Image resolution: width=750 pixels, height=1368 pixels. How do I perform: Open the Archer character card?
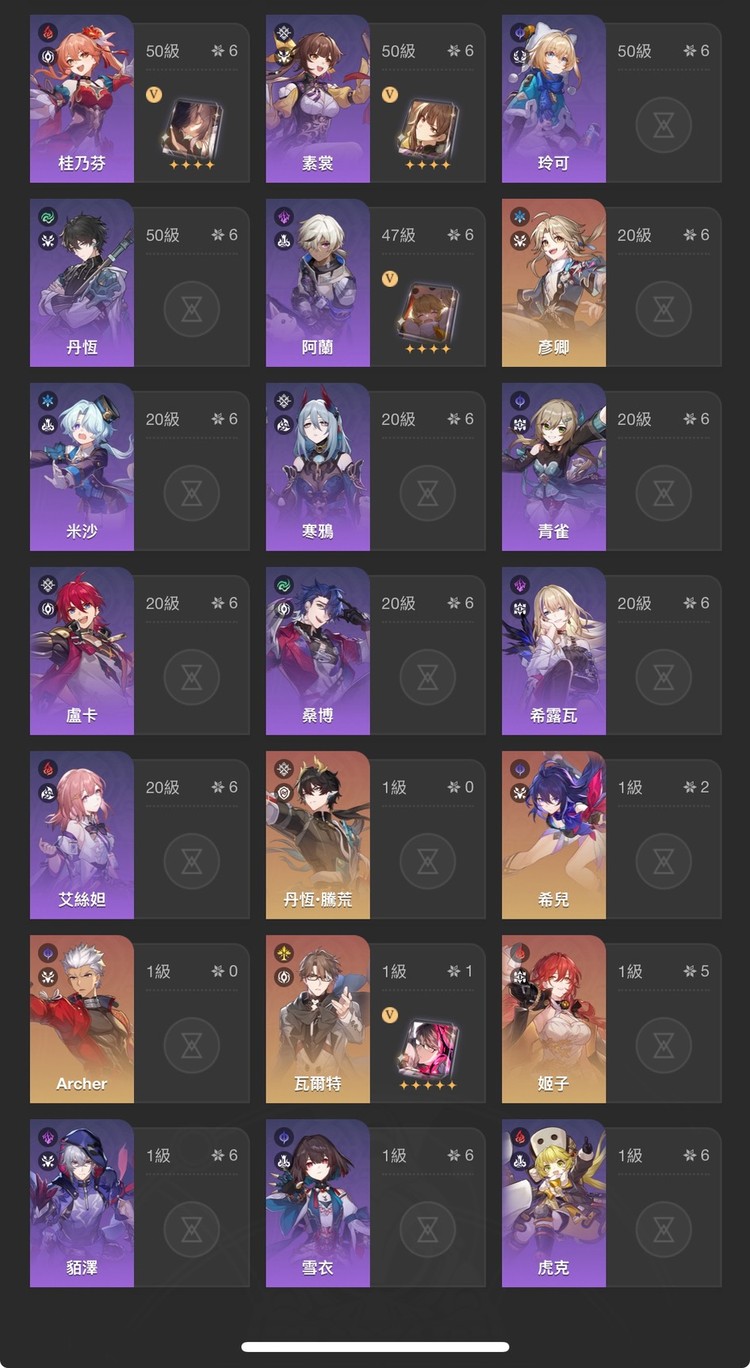click(x=82, y=1018)
